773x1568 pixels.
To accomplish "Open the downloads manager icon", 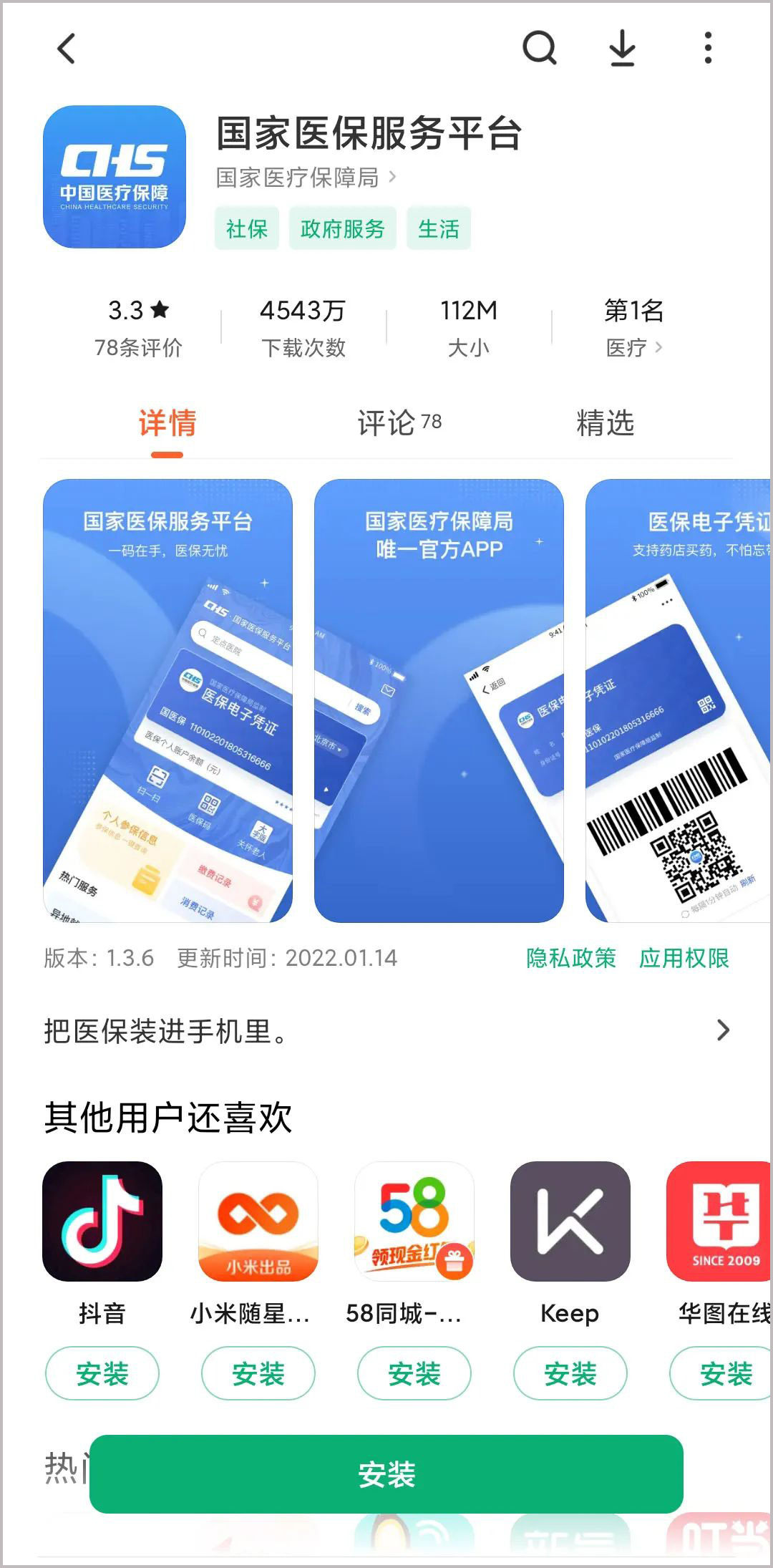I will click(x=623, y=49).
